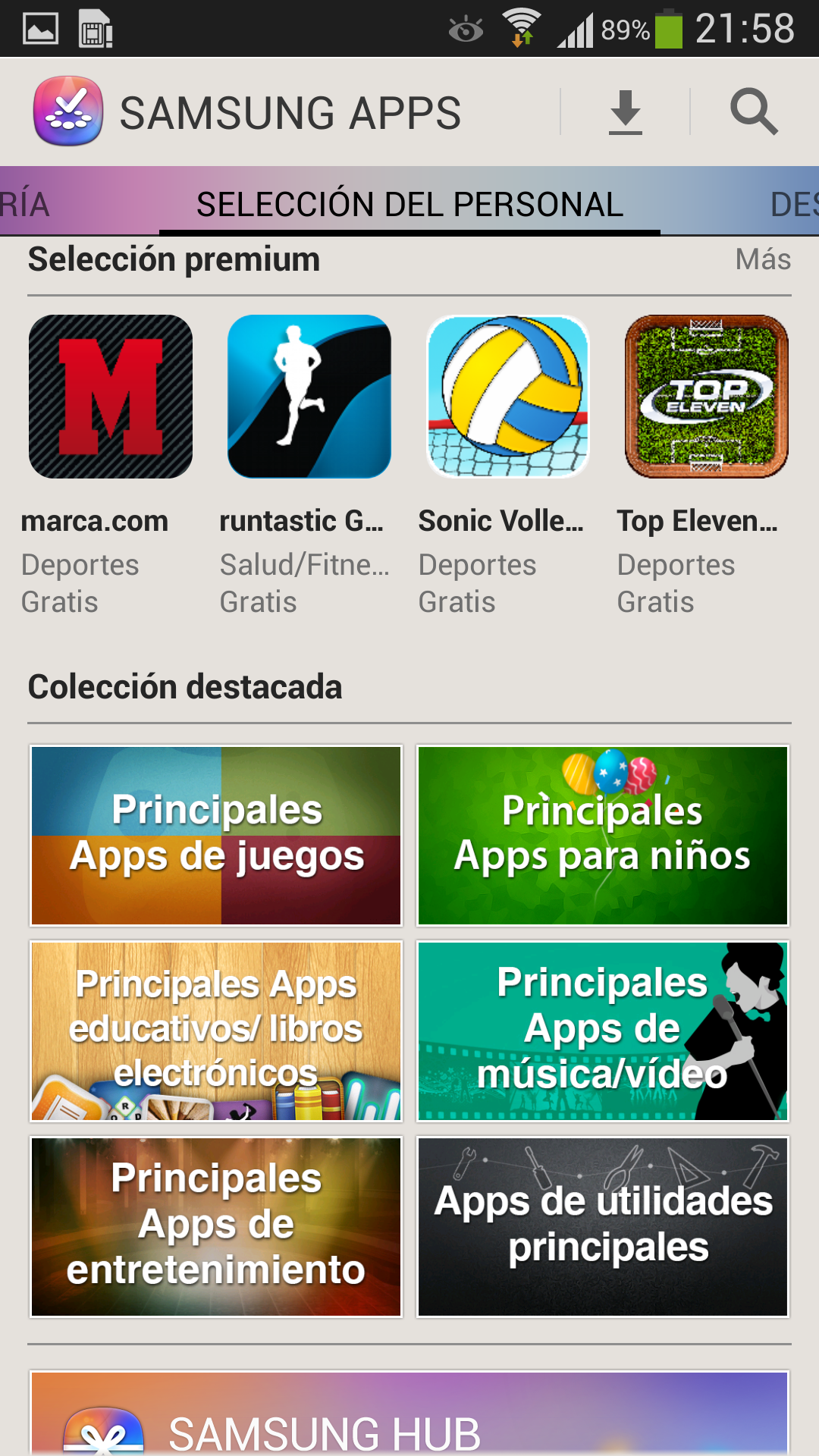The image size is (819, 1456).
Task: Open educativos/libros electrónicos collection
Action: [216, 1031]
